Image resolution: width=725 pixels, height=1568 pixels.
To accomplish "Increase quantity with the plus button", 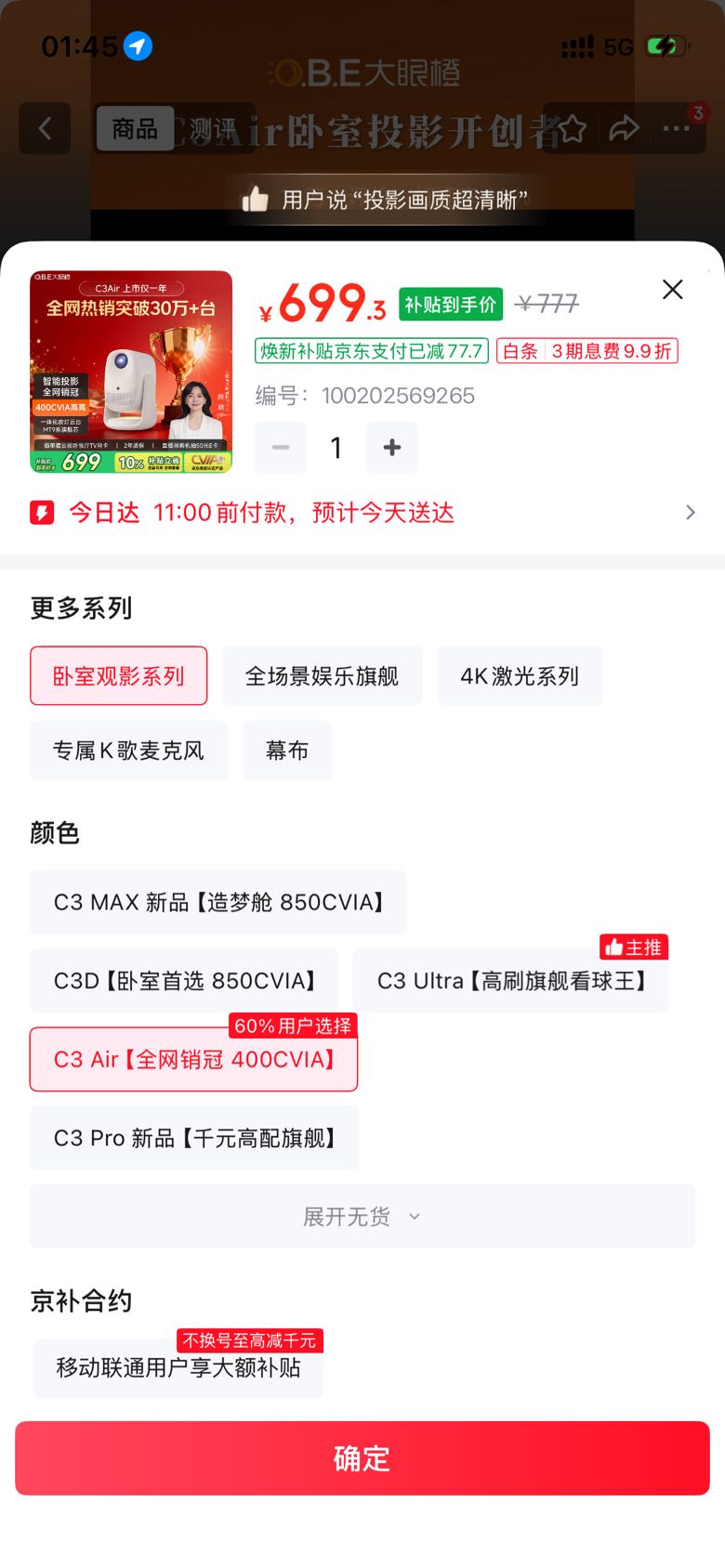I will (392, 448).
